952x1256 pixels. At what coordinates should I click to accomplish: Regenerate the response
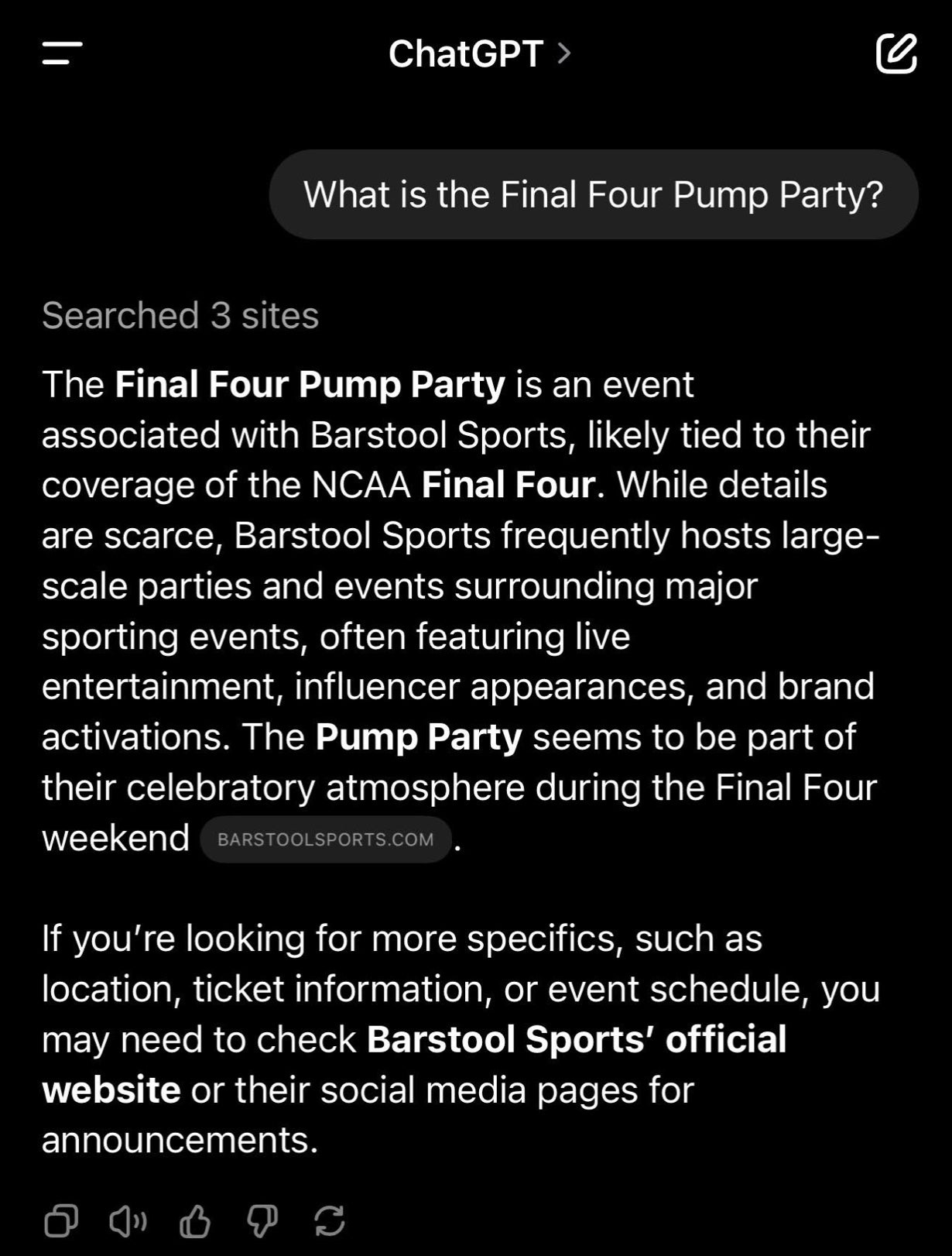click(330, 1221)
